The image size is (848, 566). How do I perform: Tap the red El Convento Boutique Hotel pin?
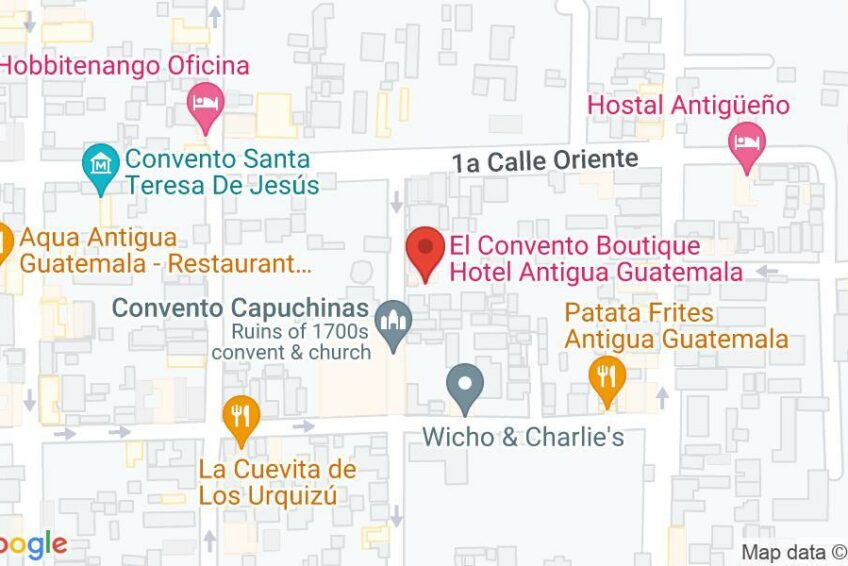click(428, 252)
